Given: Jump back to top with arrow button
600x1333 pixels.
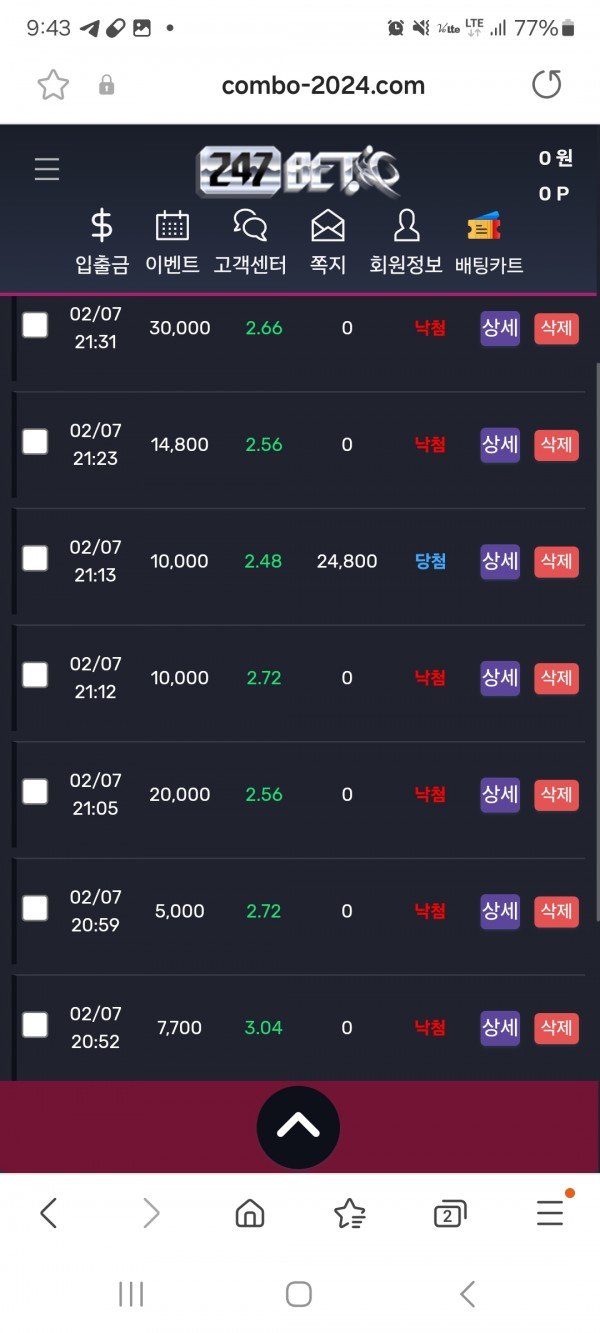Looking at the screenshot, I should (298, 1127).
